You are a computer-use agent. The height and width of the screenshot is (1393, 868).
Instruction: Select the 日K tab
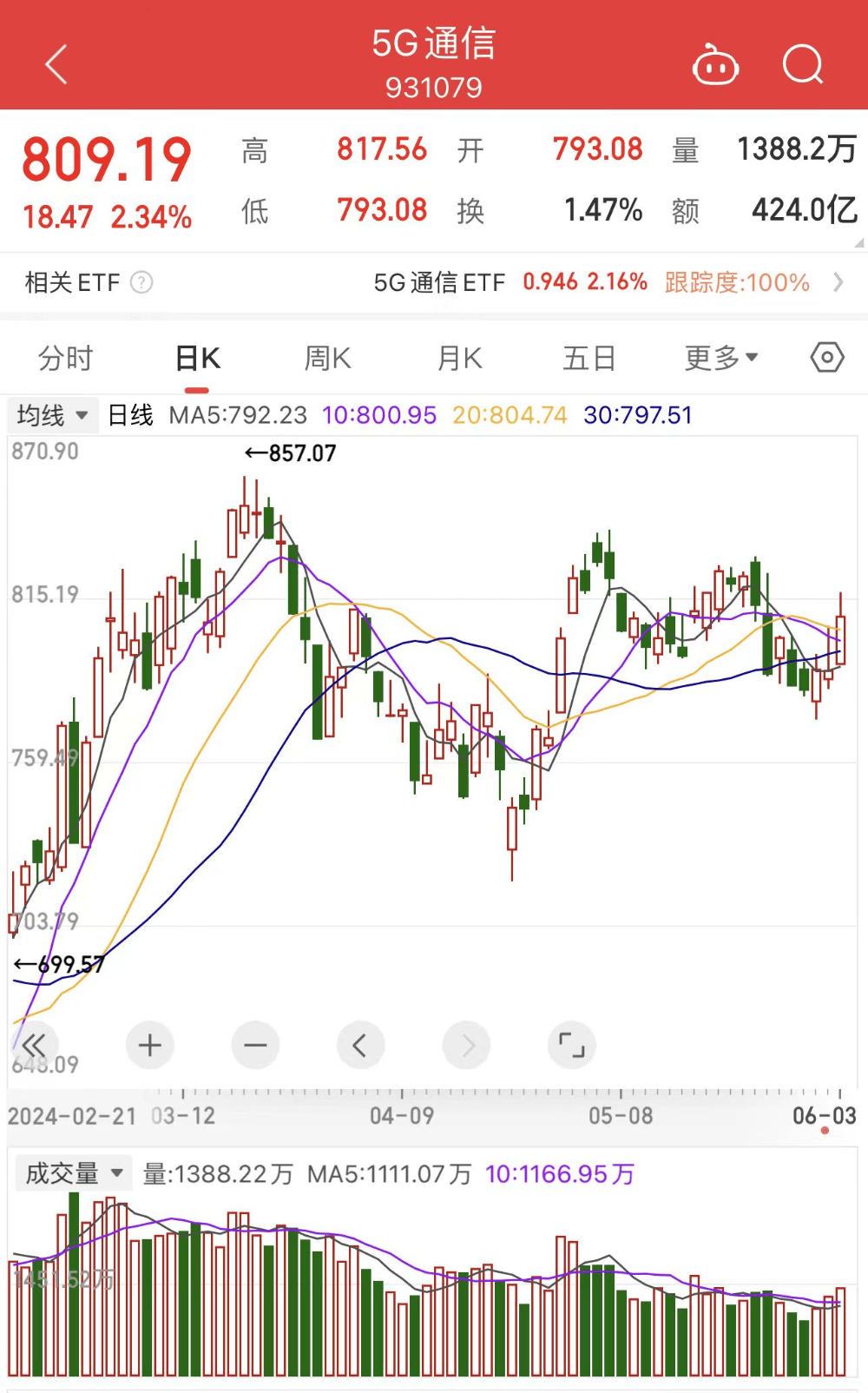[198, 358]
